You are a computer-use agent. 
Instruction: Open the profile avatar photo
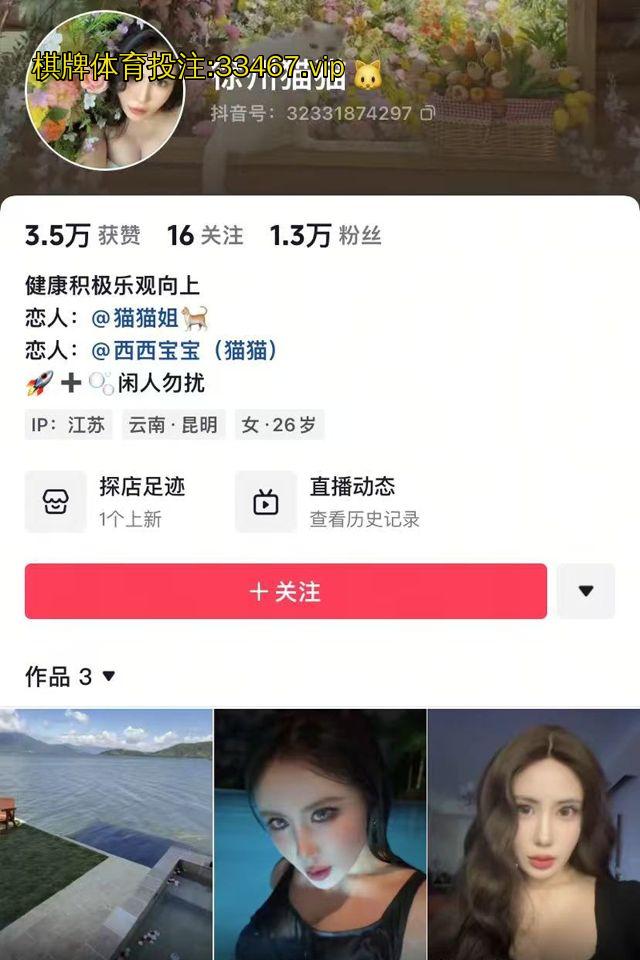(x=105, y=90)
